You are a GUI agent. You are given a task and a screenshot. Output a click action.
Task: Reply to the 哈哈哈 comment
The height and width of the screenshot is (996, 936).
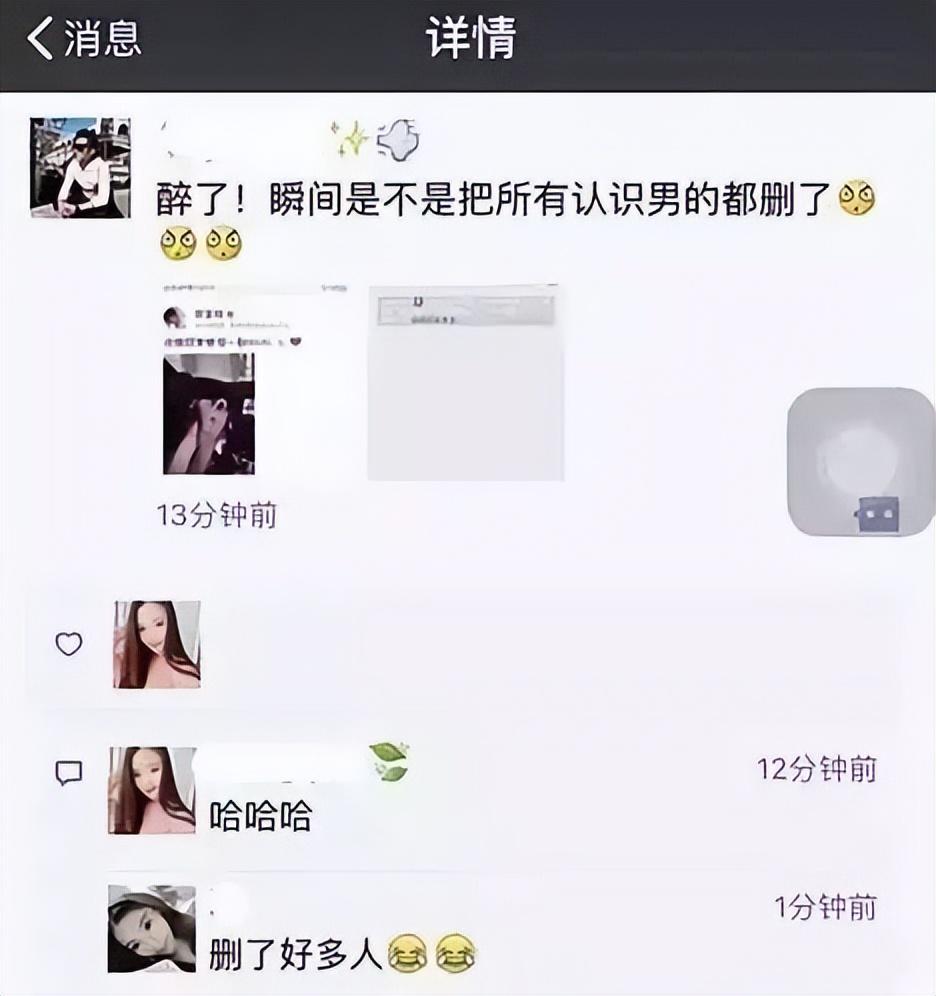[260, 817]
